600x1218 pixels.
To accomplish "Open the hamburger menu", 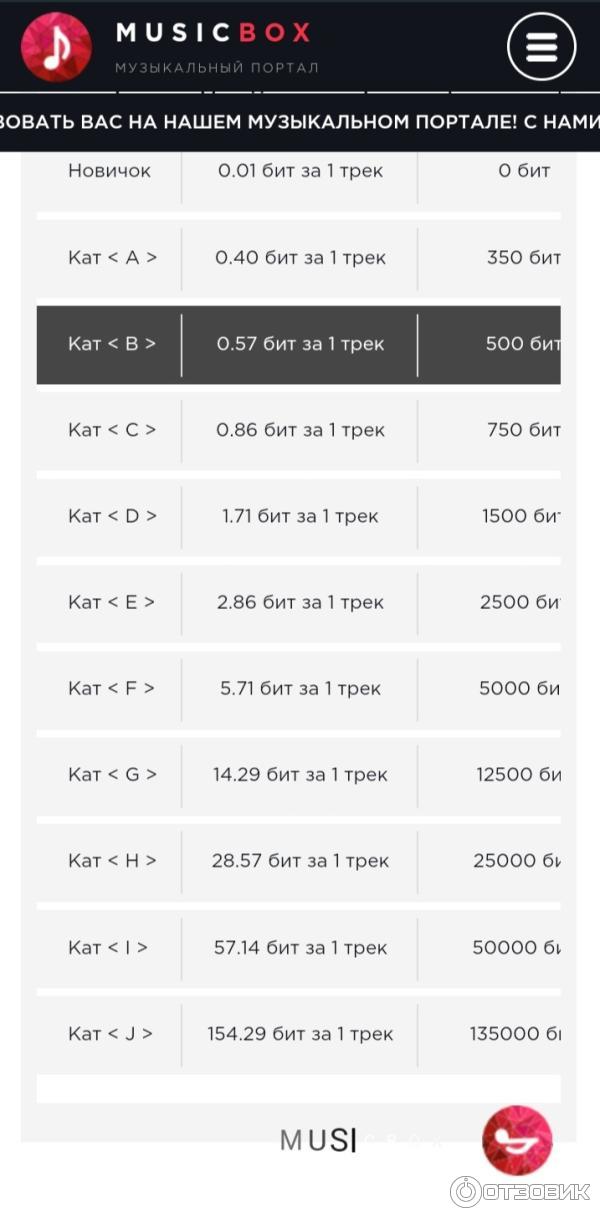I will pos(541,46).
